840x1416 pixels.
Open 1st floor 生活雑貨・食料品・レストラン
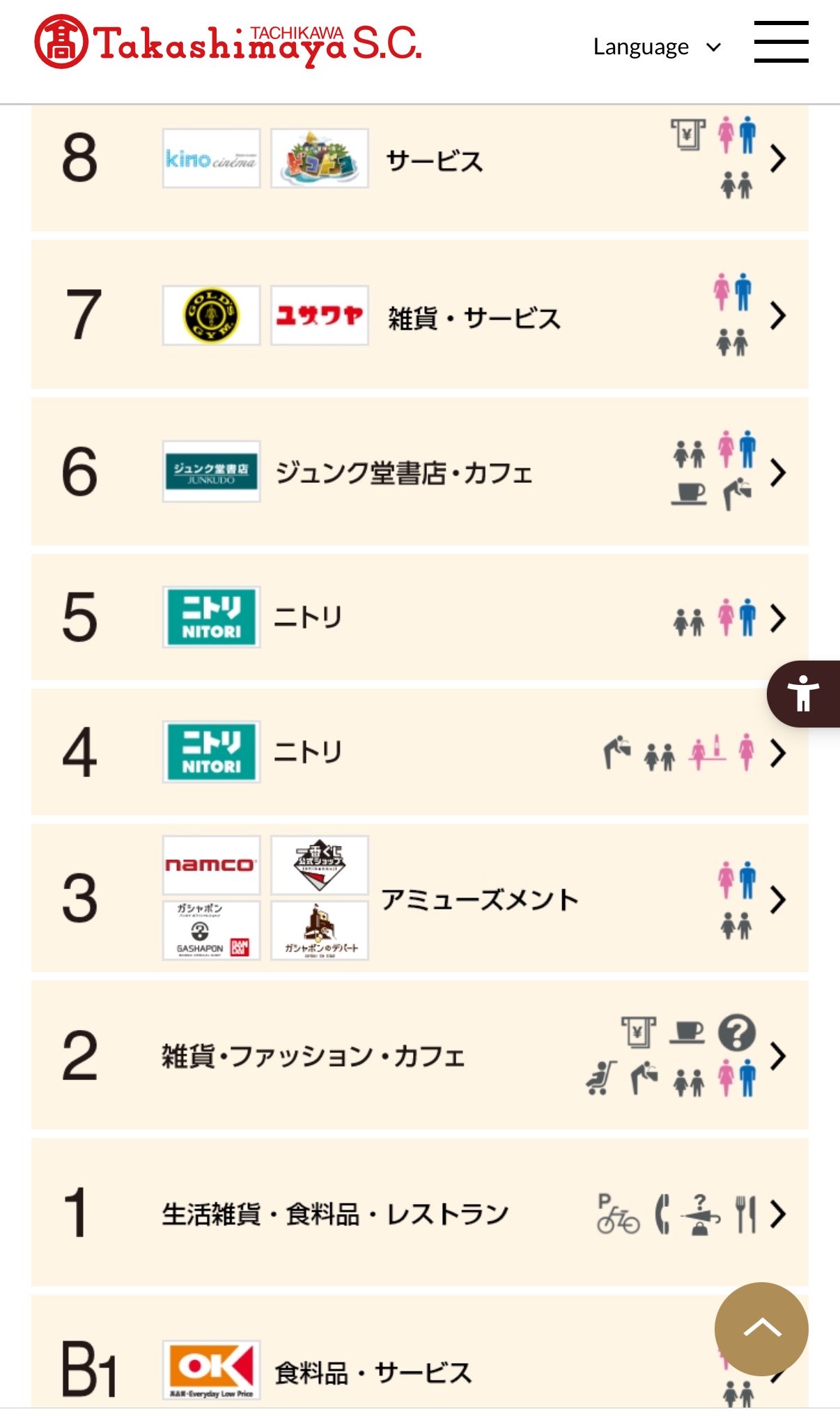click(420, 1213)
